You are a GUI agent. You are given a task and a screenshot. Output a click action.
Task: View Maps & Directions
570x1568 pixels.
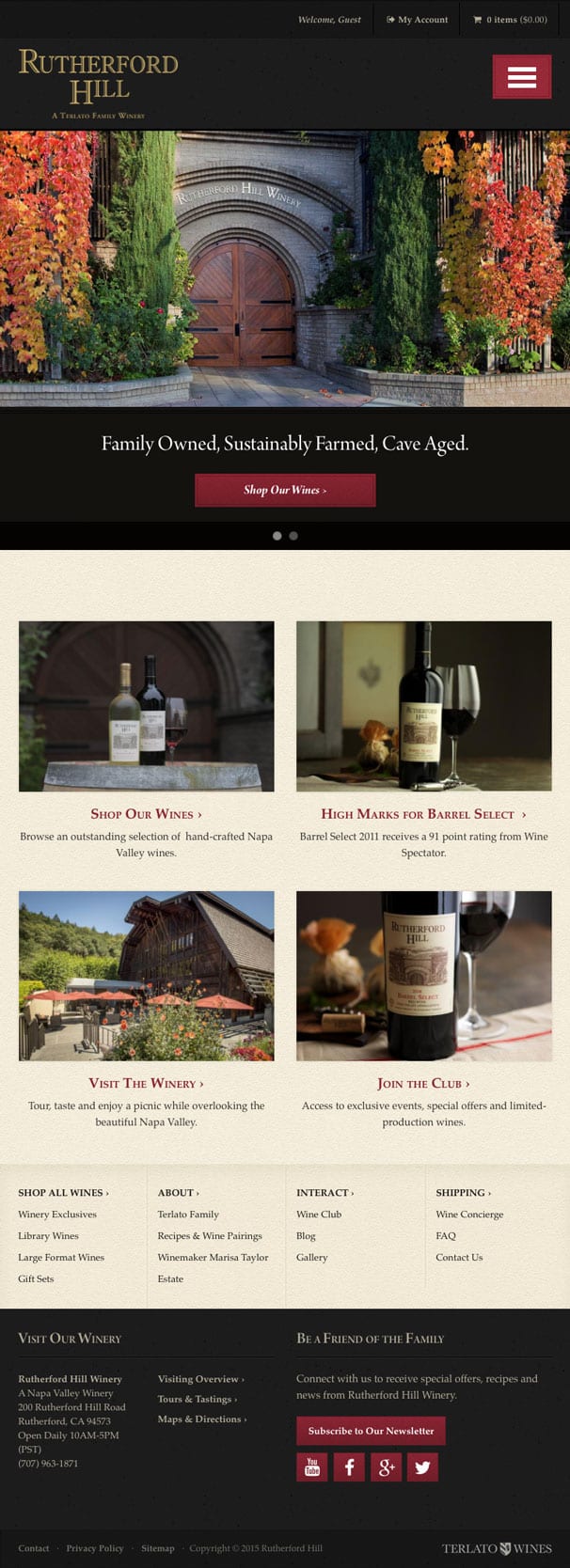pyautogui.click(x=202, y=1419)
